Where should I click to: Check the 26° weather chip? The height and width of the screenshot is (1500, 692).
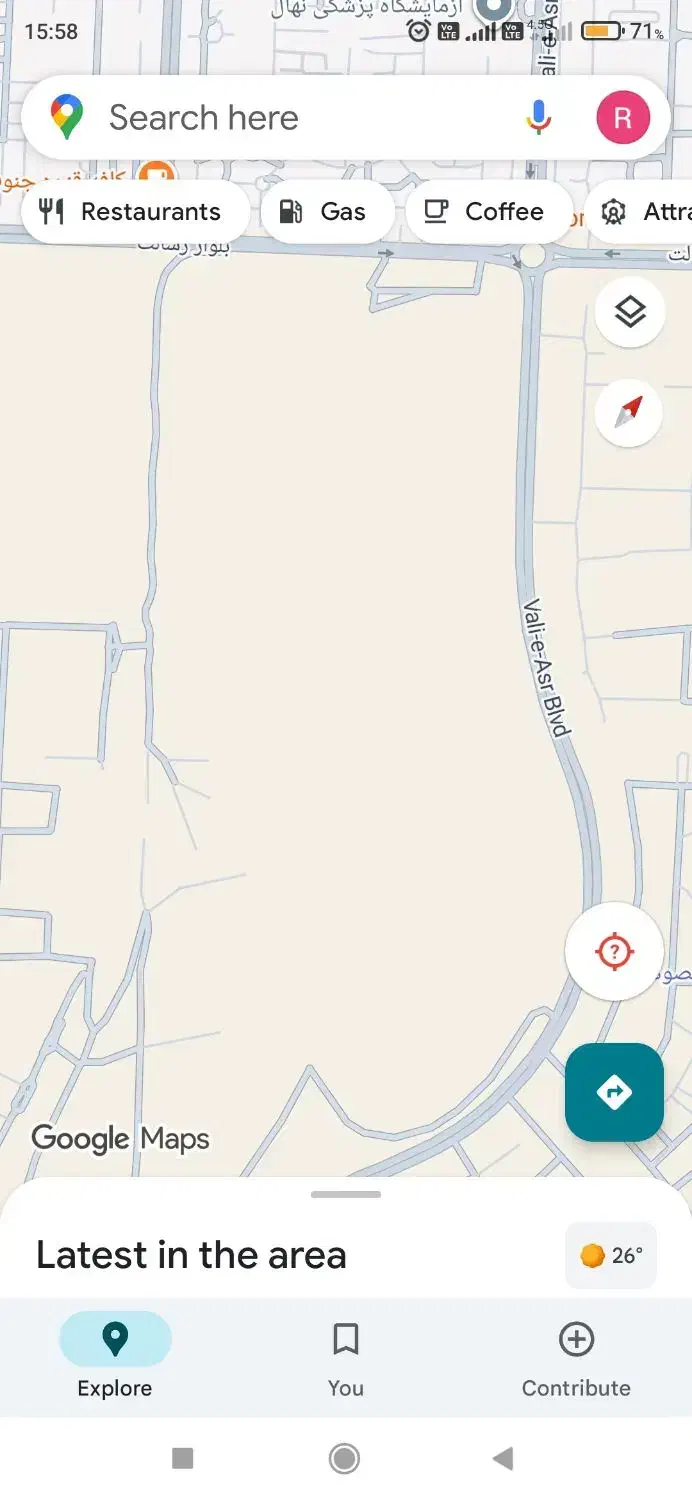(611, 1255)
